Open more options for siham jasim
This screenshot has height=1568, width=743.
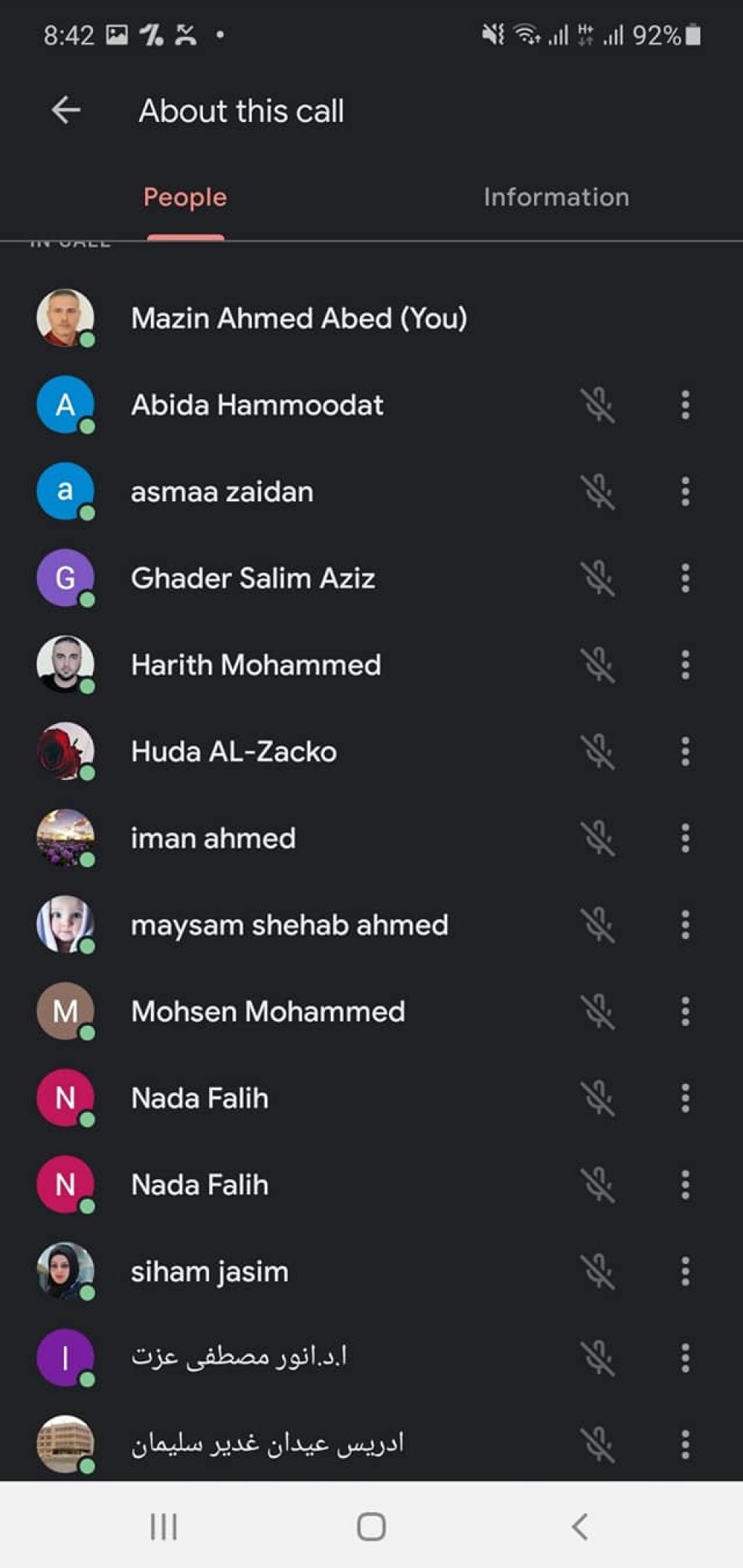click(685, 1271)
